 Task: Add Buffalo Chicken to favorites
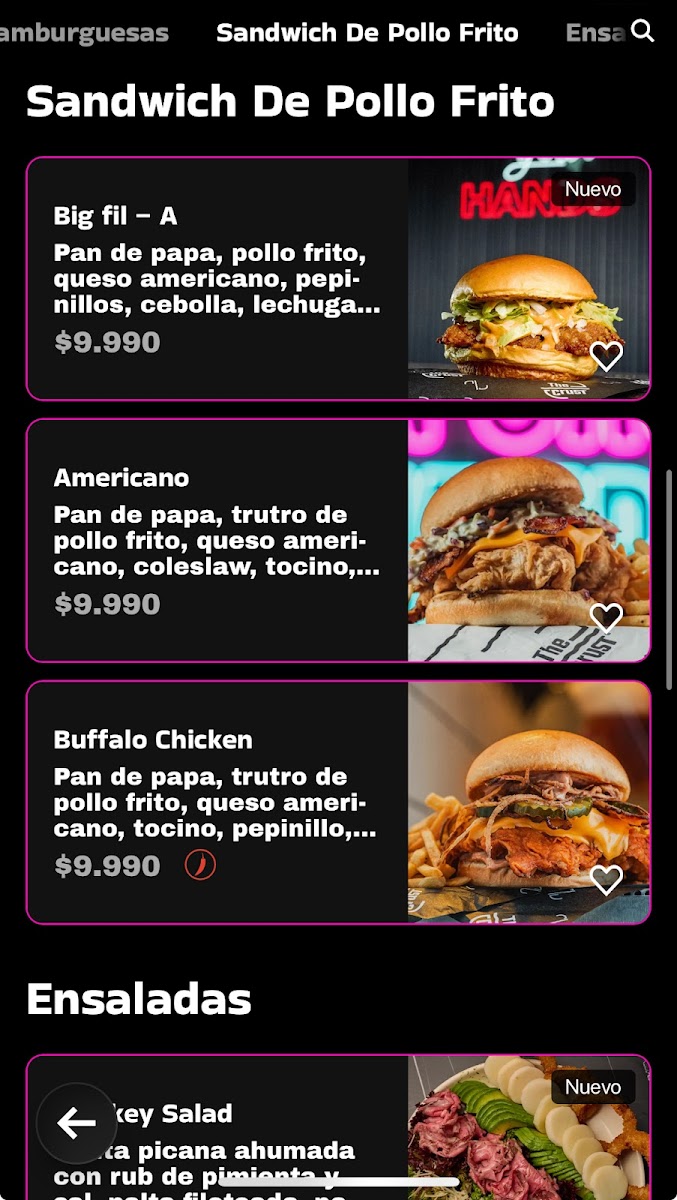(x=606, y=880)
